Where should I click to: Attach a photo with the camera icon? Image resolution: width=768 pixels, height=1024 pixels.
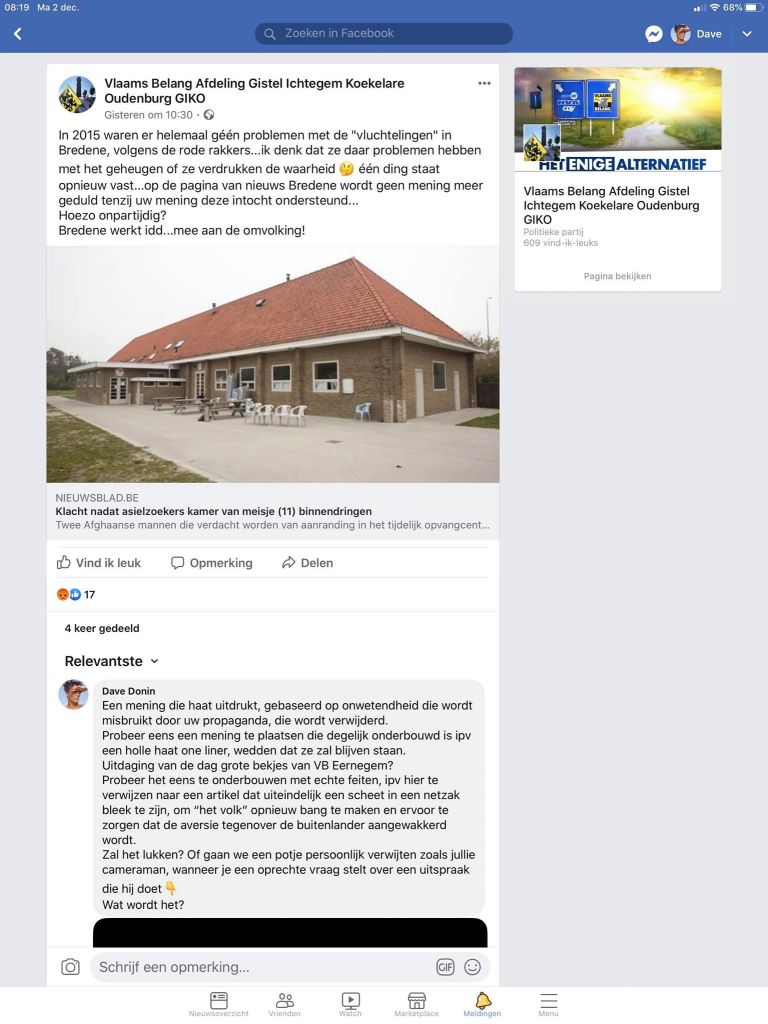click(70, 967)
